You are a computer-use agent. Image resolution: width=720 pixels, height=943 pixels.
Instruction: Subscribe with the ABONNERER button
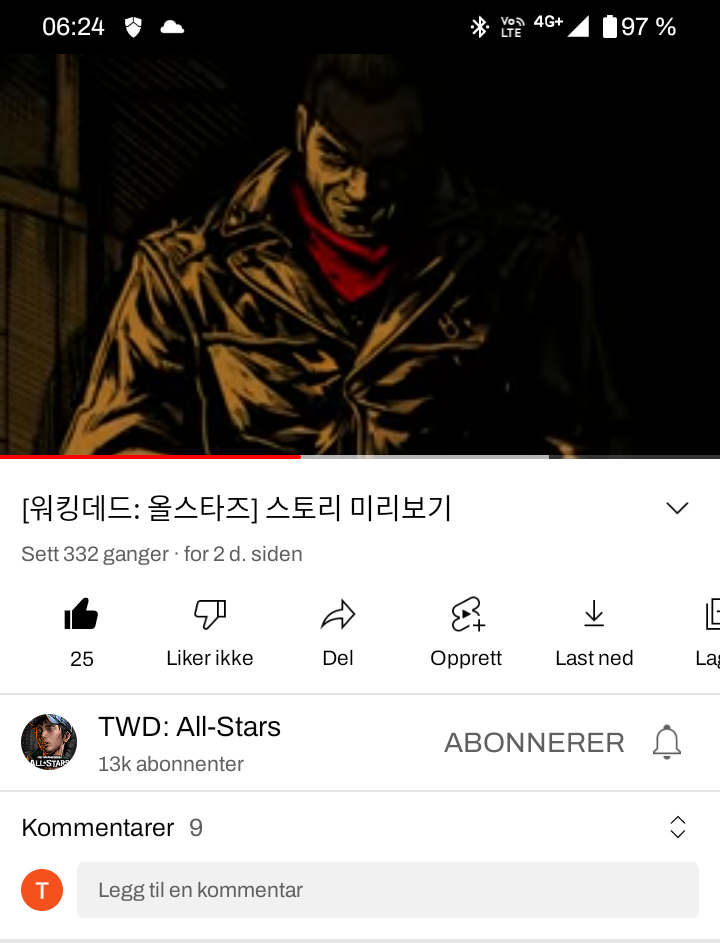coord(534,743)
